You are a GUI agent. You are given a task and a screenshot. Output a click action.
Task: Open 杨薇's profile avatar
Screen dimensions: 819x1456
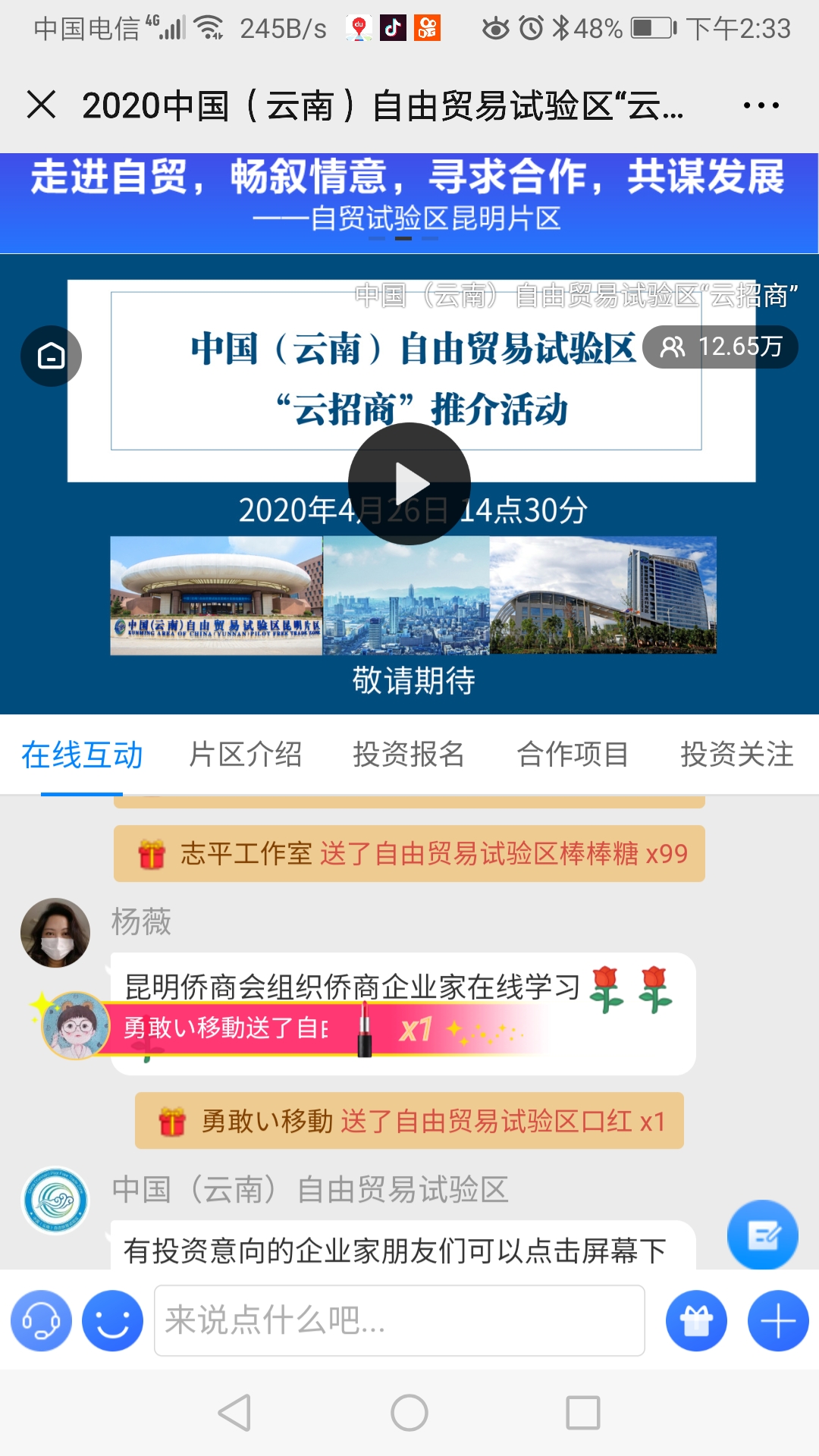pyautogui.click(x=55, y=933)
